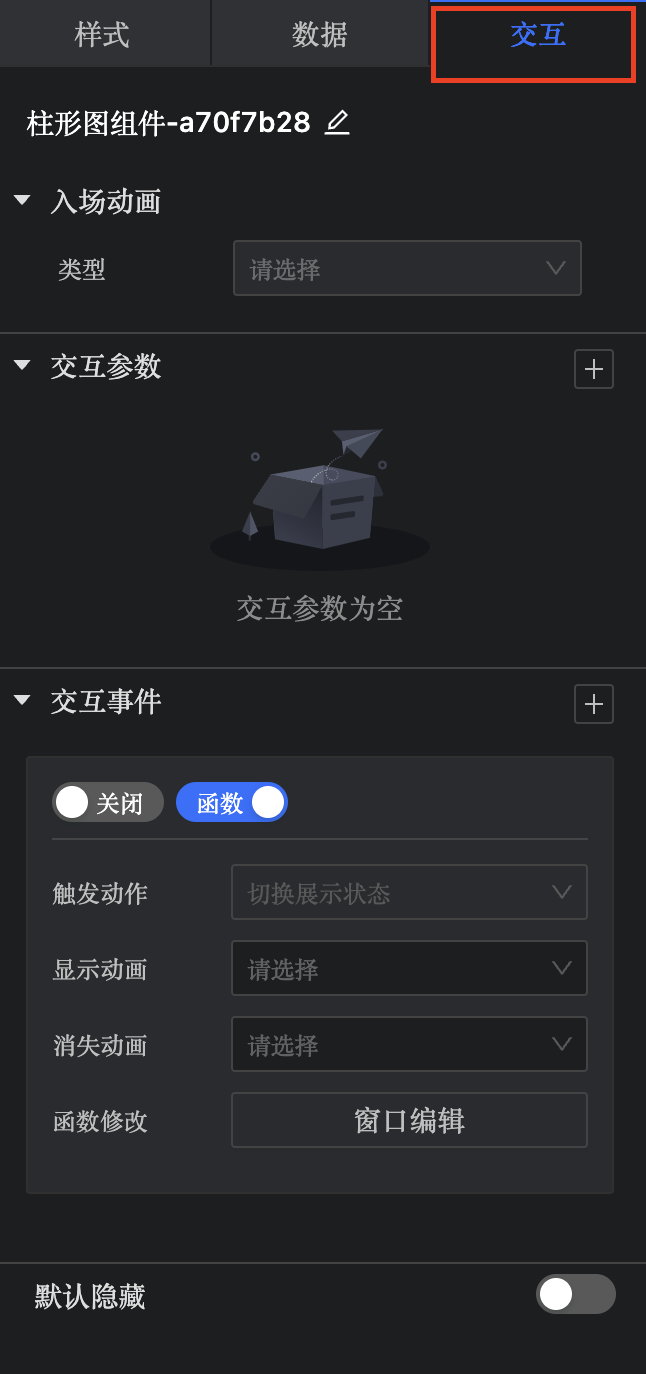This screenshot has width=646, height=1374.
Task: Edit the component name with pencil icon
Action: [x=337, y=123]
